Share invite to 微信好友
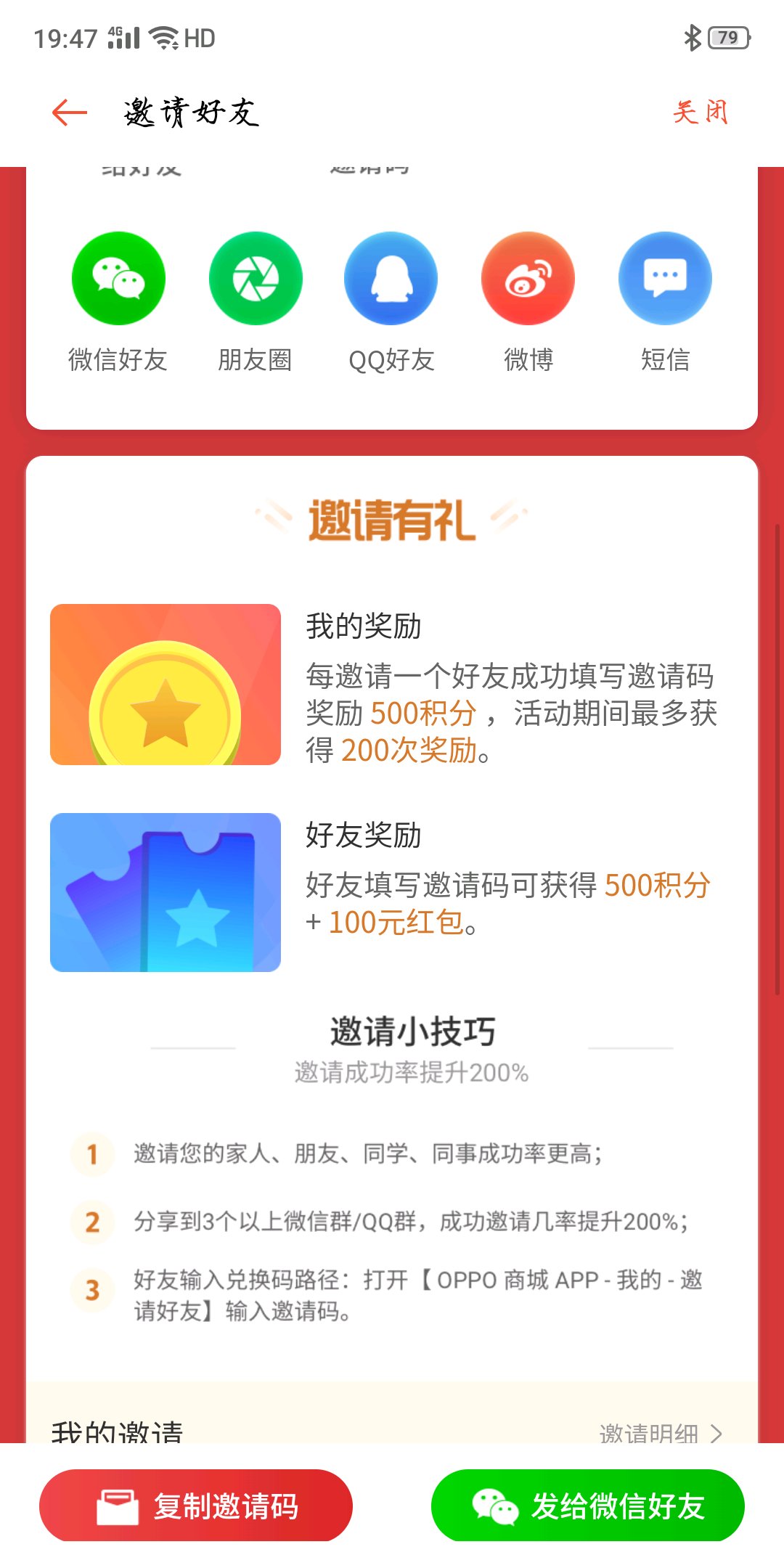The image size is (784, 1568). coord(118,279)
